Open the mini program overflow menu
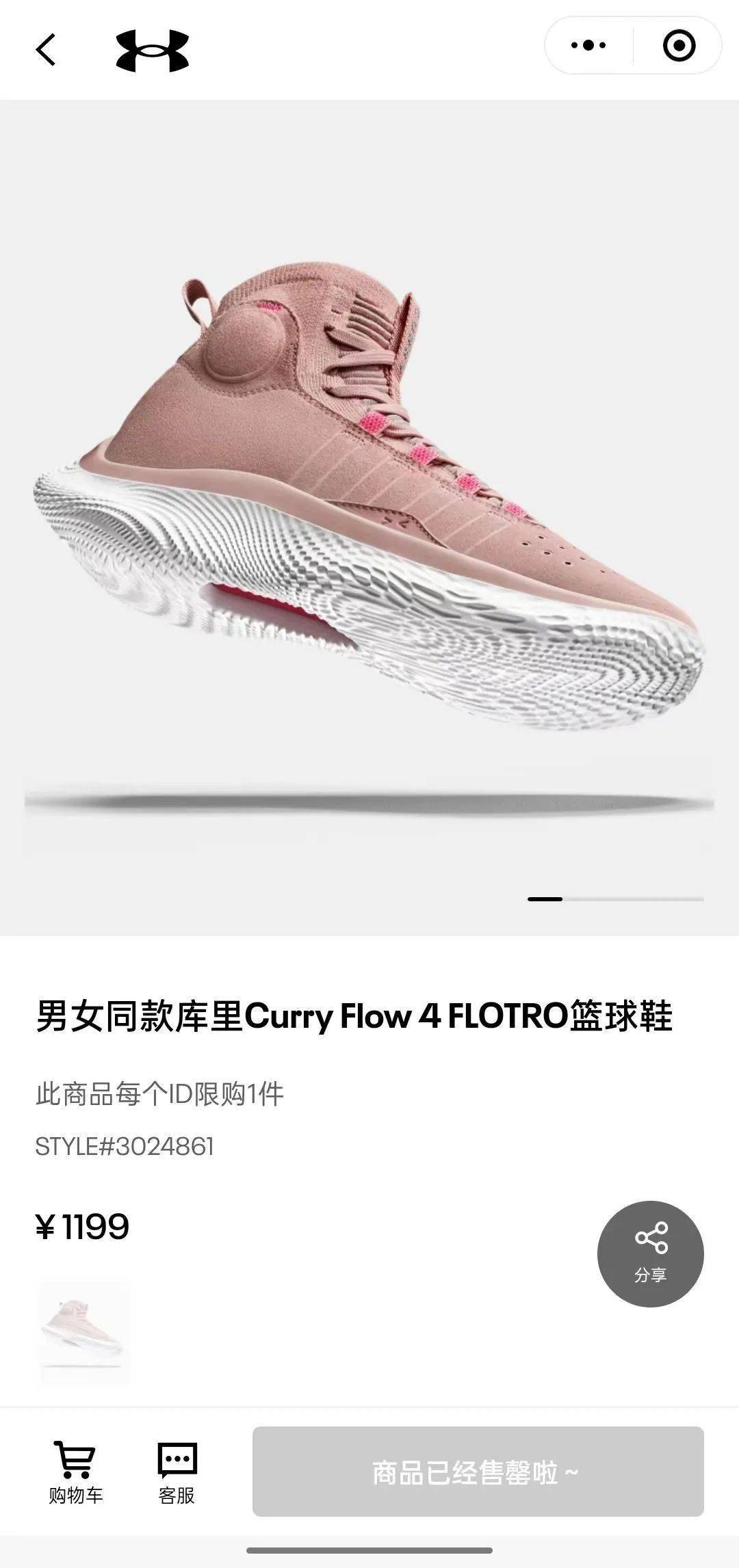This screenshot has width=739, height=1568. point(588,46)
